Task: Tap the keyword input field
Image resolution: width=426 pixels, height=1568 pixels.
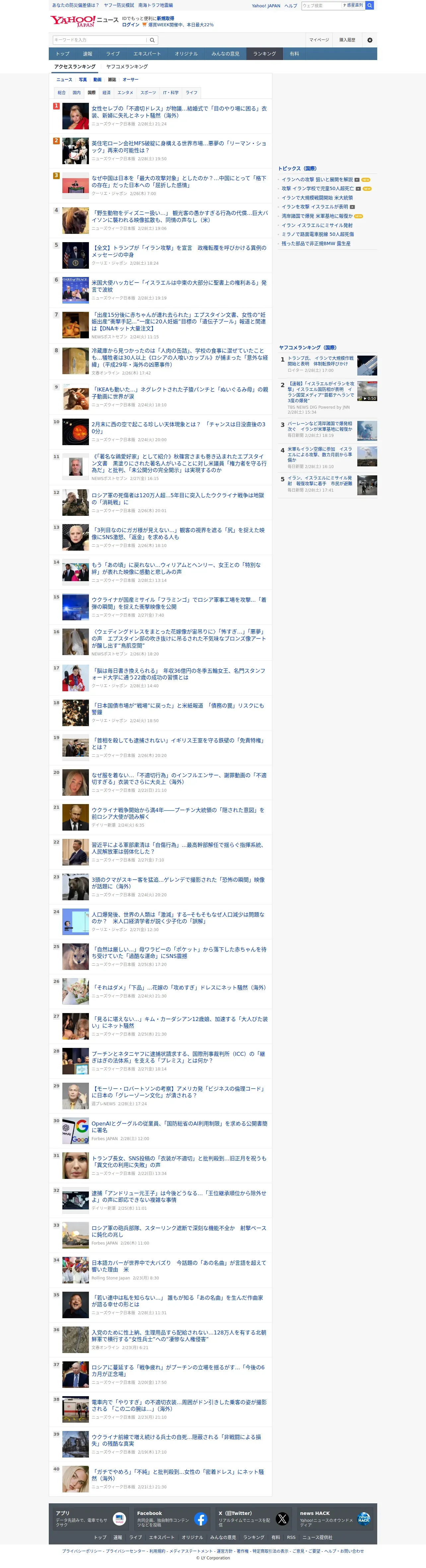Action: (100, 40)
